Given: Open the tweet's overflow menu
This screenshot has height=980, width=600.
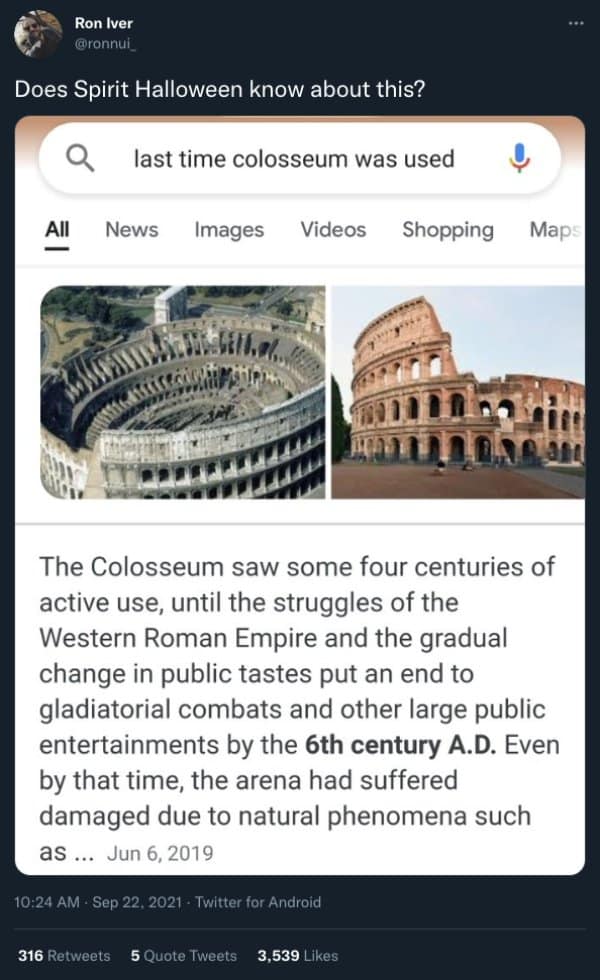Looking at the screenshot, I should 575,24.
